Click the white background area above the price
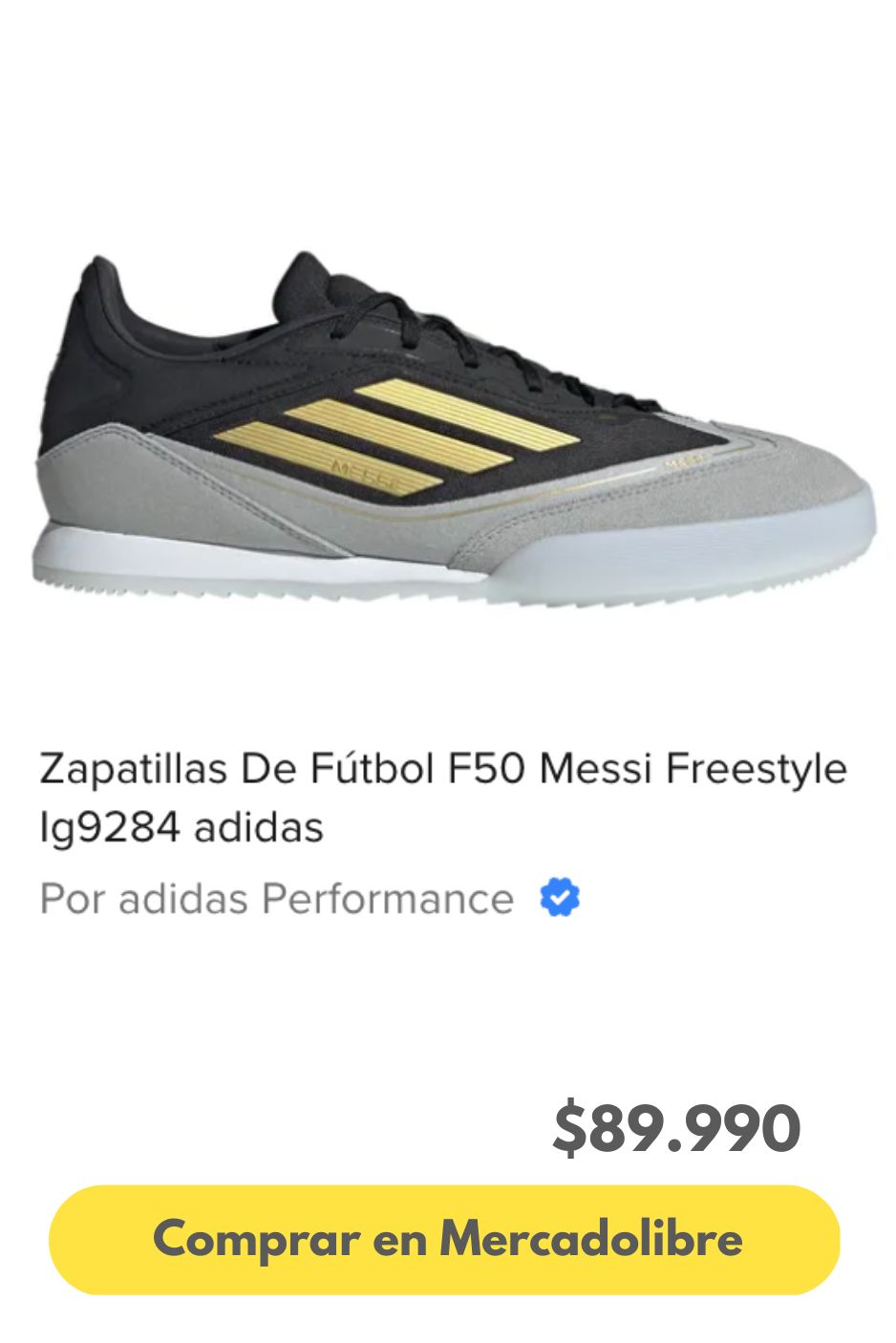 click(448, 1013)
